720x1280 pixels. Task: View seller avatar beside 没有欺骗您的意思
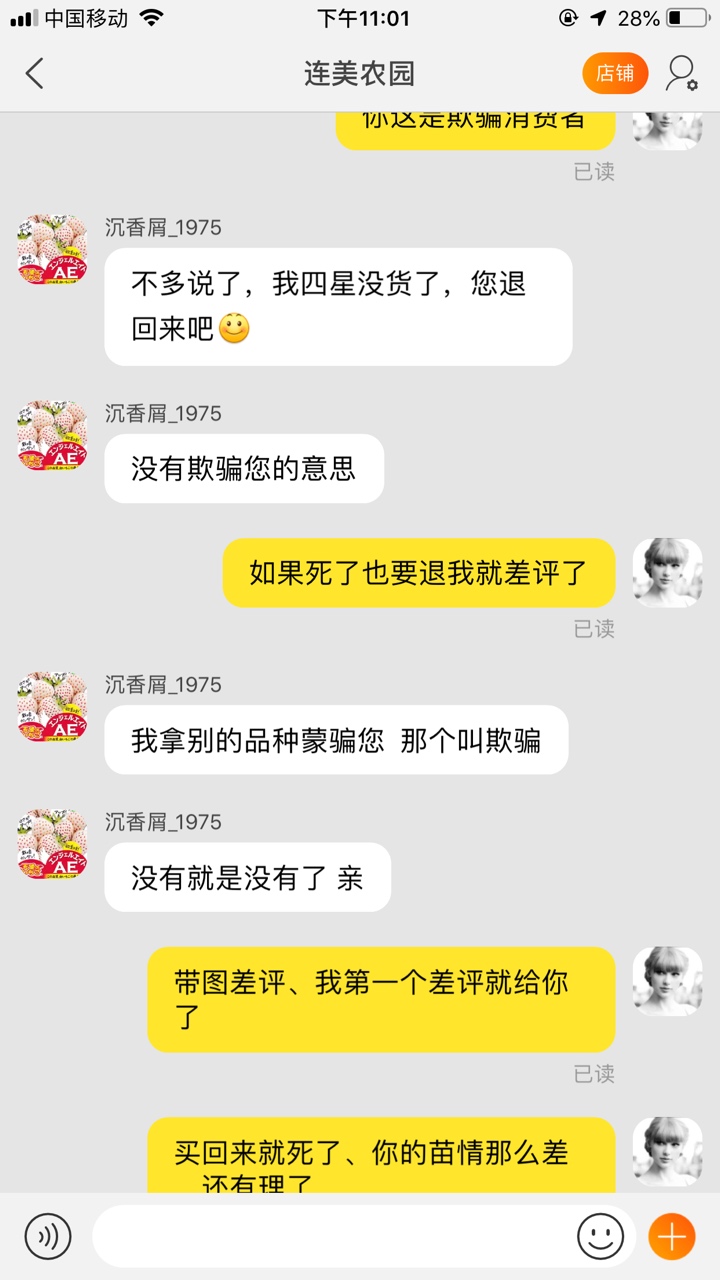[x=52, y=436]
